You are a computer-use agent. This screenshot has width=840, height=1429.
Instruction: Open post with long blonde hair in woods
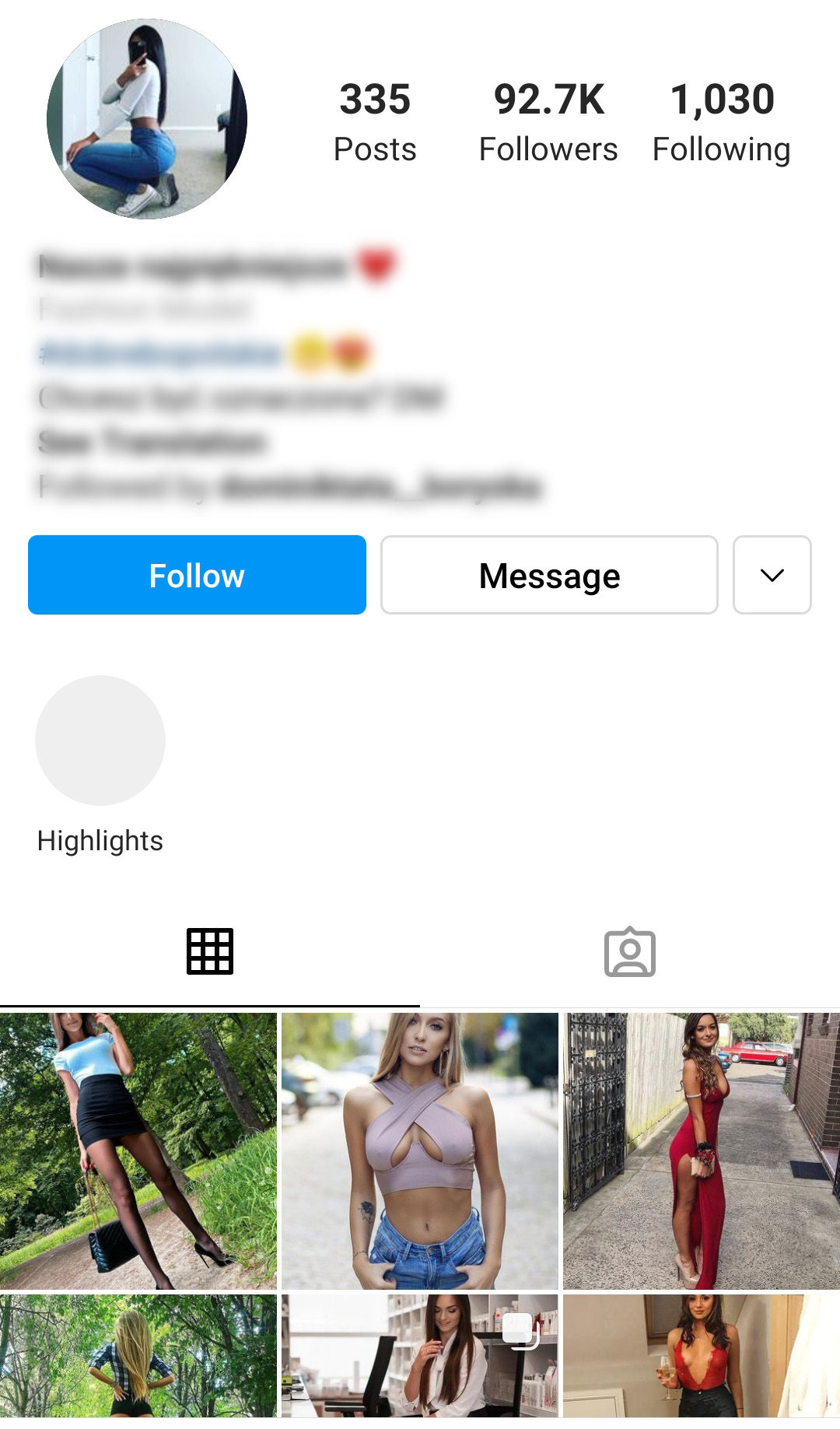(138, 1356)
